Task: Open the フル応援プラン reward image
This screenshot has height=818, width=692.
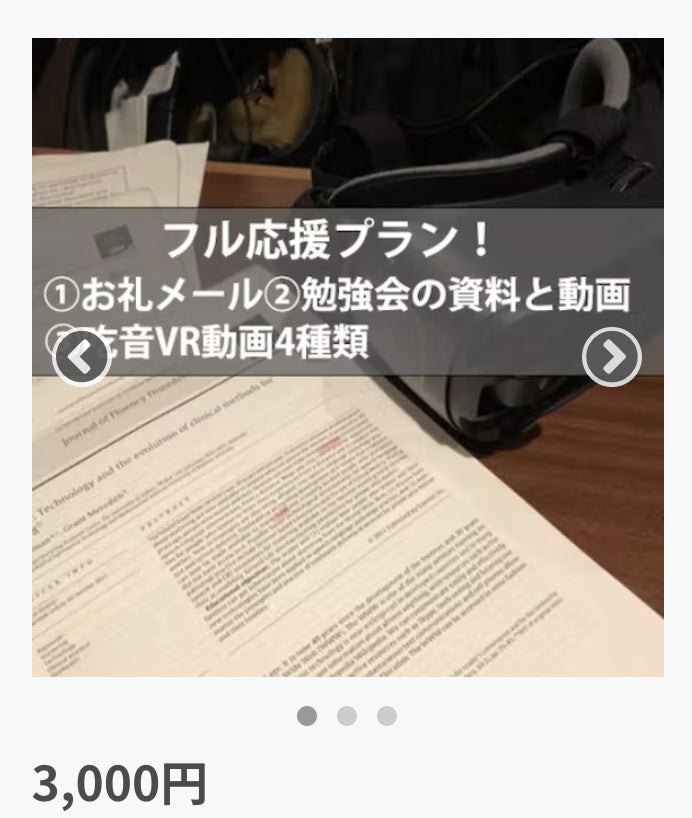Action: pyautogui.click(x=347, y=500)
